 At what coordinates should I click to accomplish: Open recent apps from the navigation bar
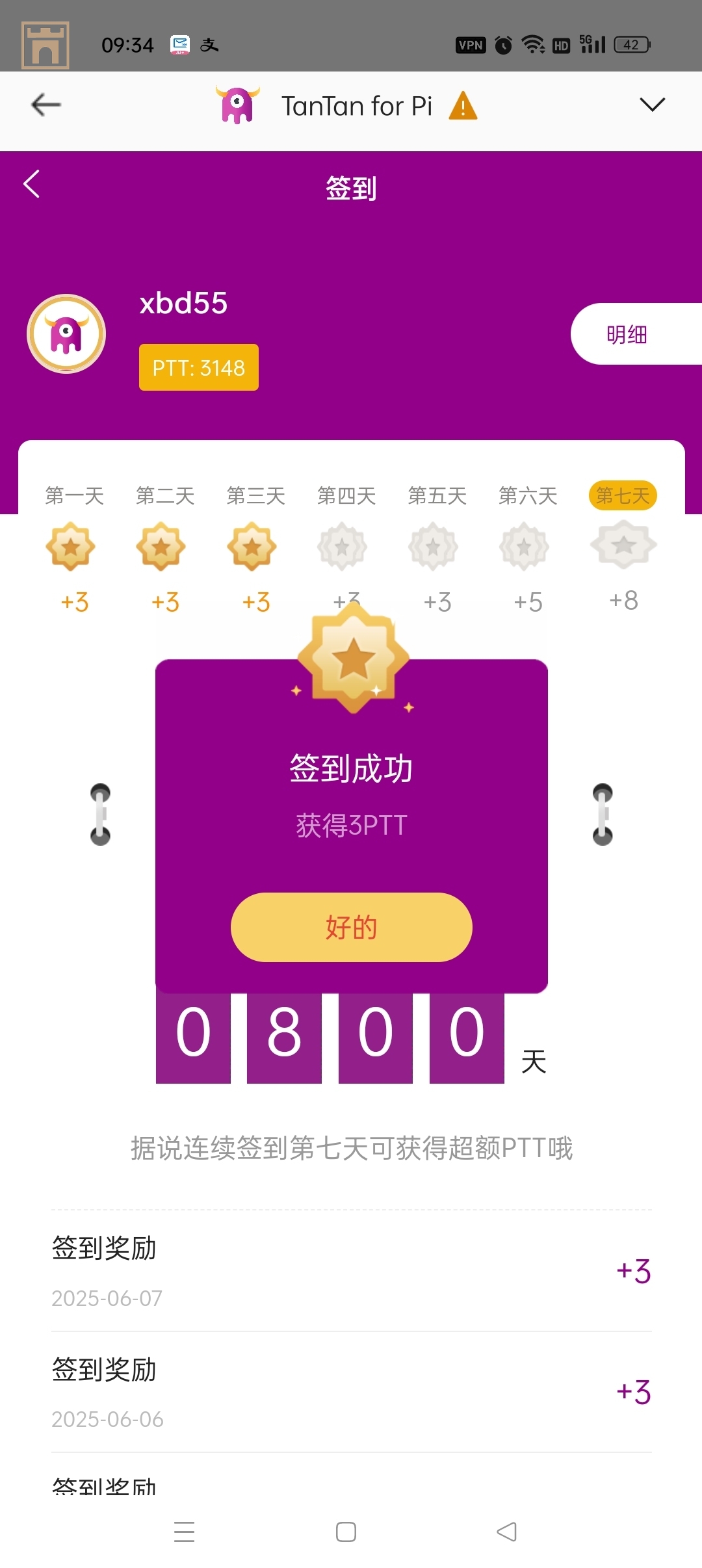[185, 1532]
